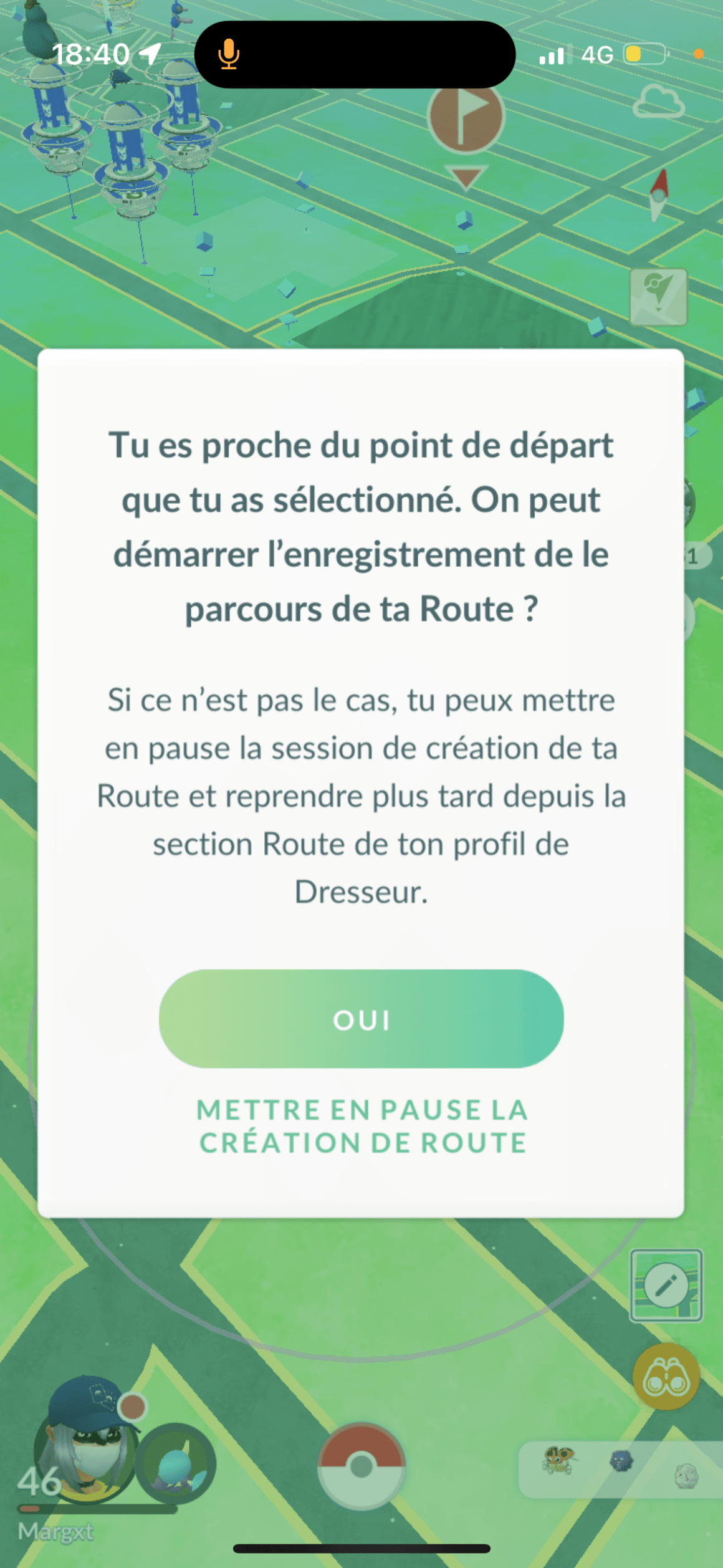Viewport: 723px width, 1568px height.
Task: Tap the weather cloud icon
Action: [x=658, y=102]
